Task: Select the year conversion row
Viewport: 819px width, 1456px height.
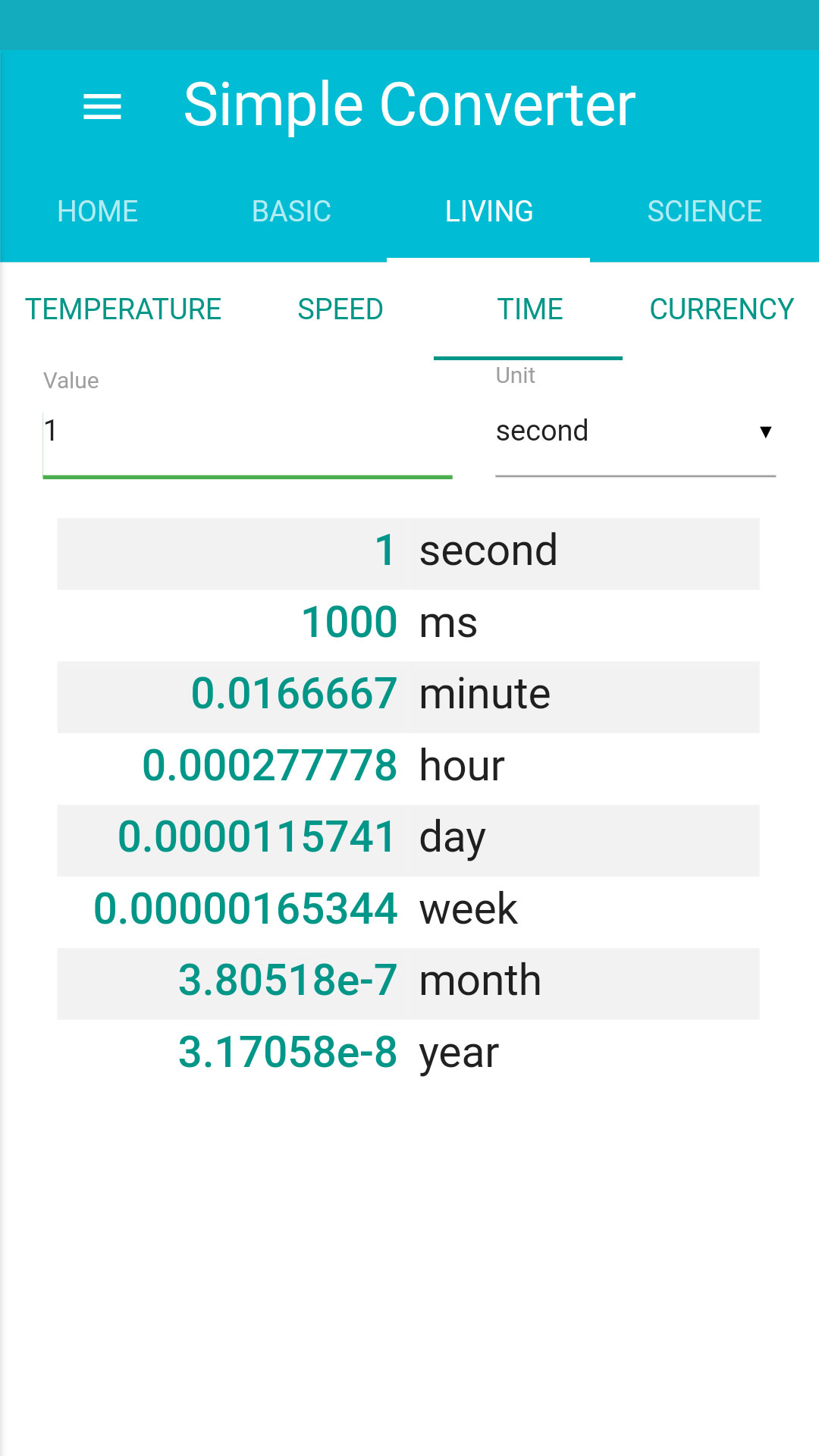Action: 409,1052
